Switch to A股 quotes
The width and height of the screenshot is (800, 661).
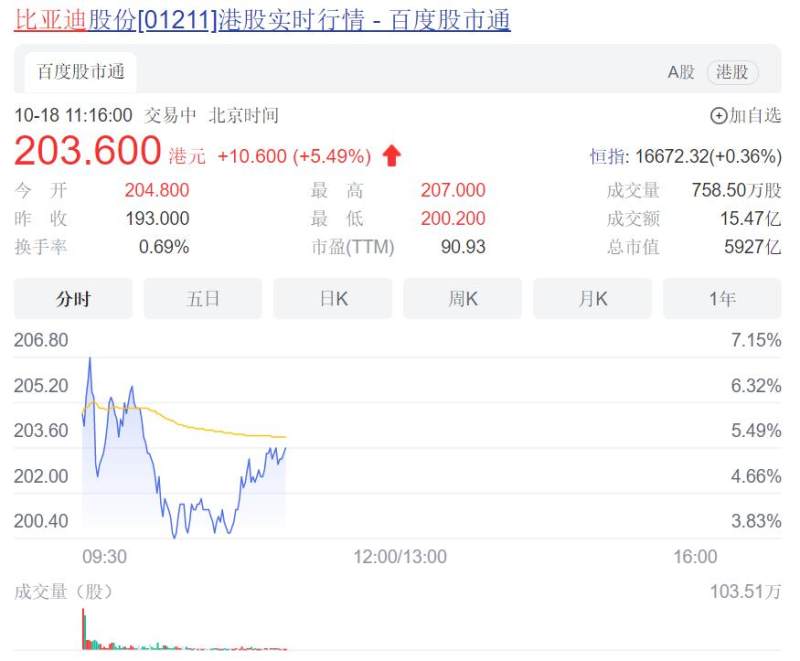680,72
